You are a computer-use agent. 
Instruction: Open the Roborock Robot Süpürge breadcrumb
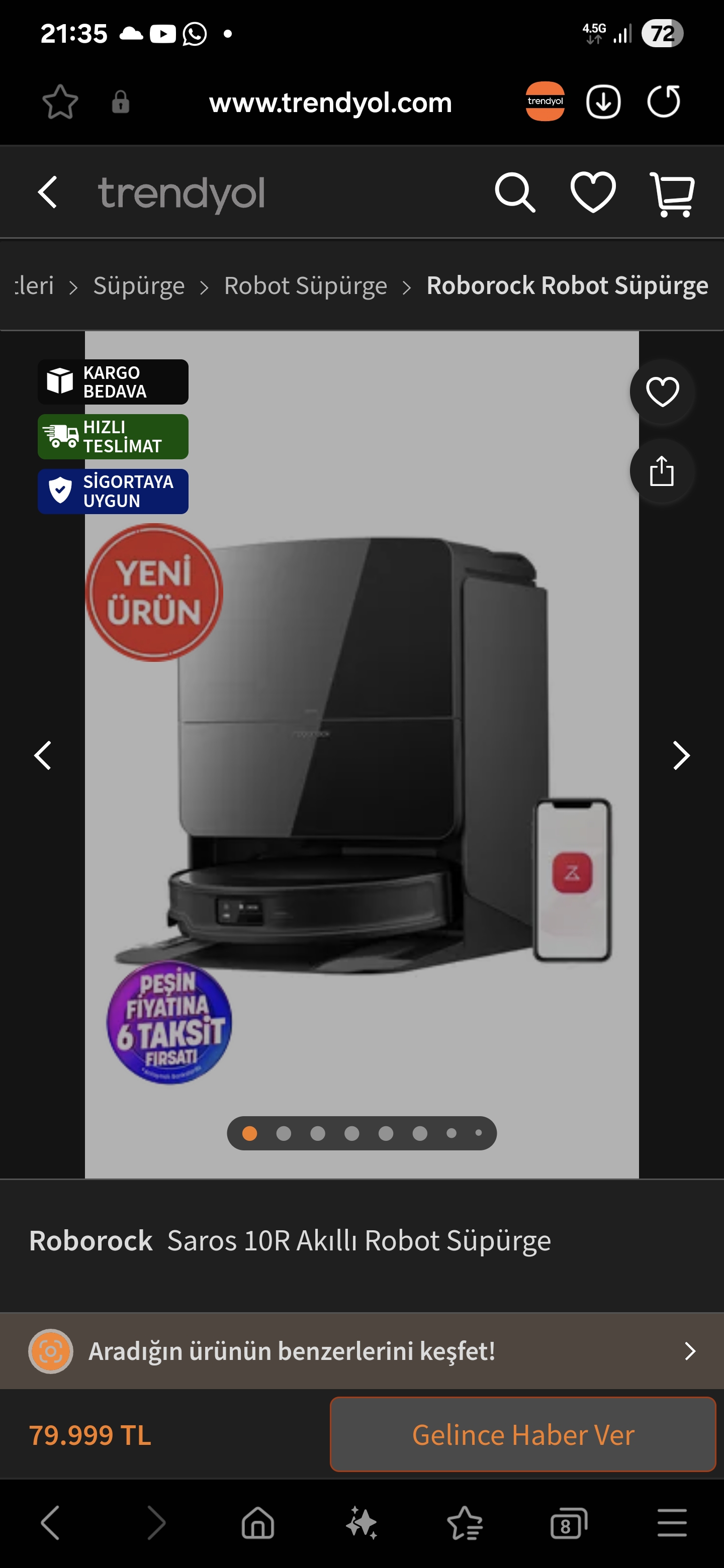(x=568, y=285)
